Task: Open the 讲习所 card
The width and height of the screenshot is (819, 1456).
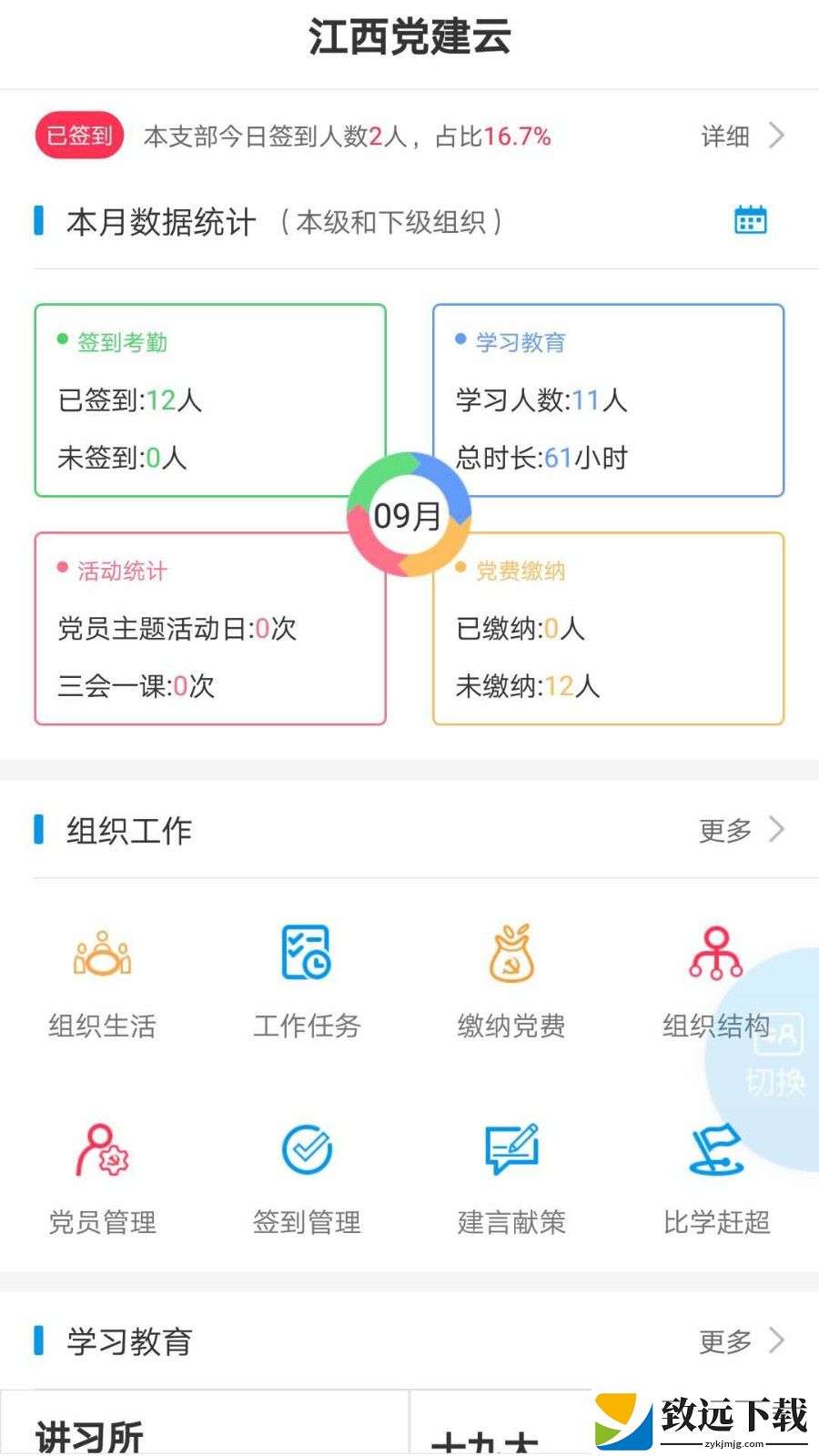Action: click(204, 1423)
